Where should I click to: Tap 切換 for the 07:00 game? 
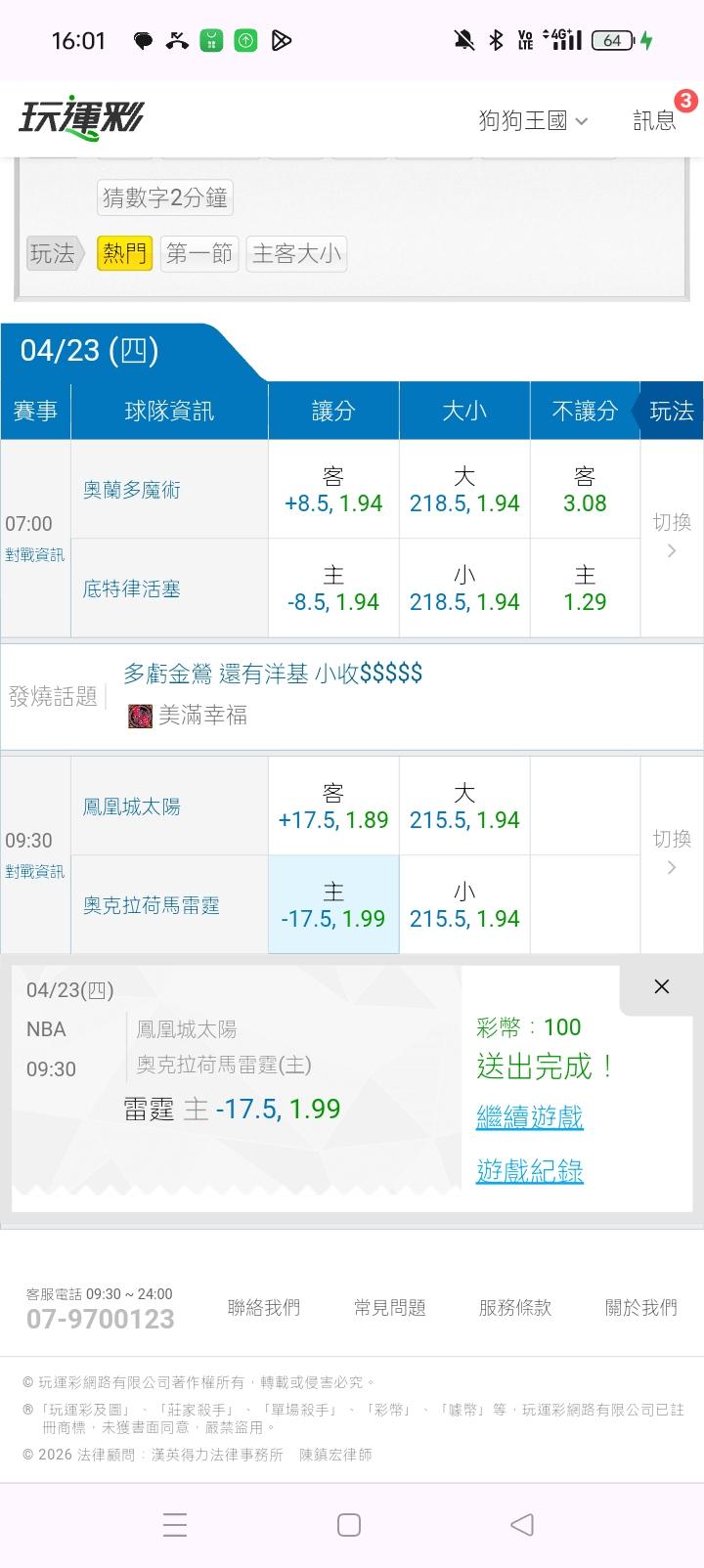(672, 536)
